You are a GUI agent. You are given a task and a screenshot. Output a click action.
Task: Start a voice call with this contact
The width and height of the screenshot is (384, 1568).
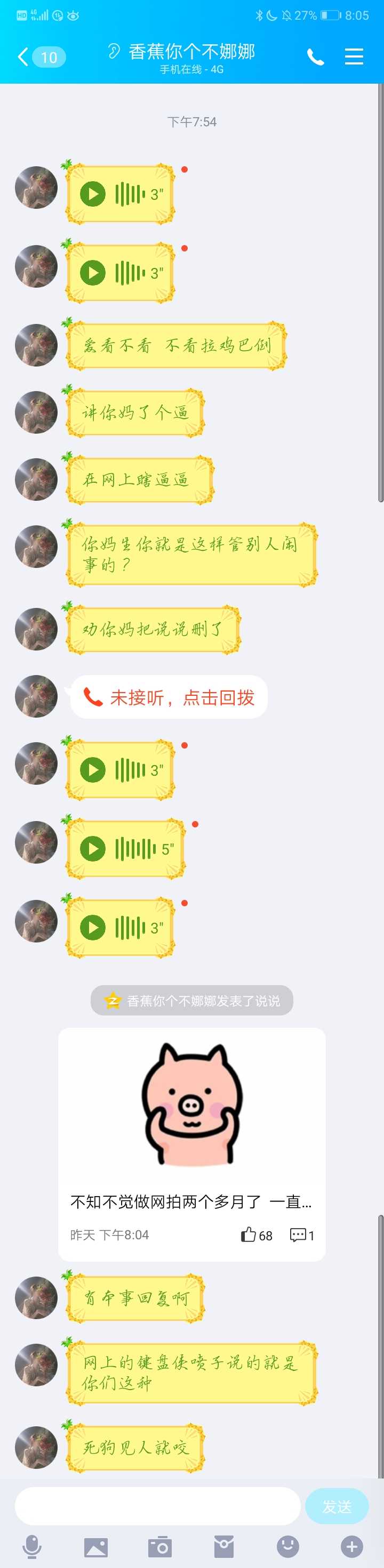pyautogui.click(x=315, y=57)
